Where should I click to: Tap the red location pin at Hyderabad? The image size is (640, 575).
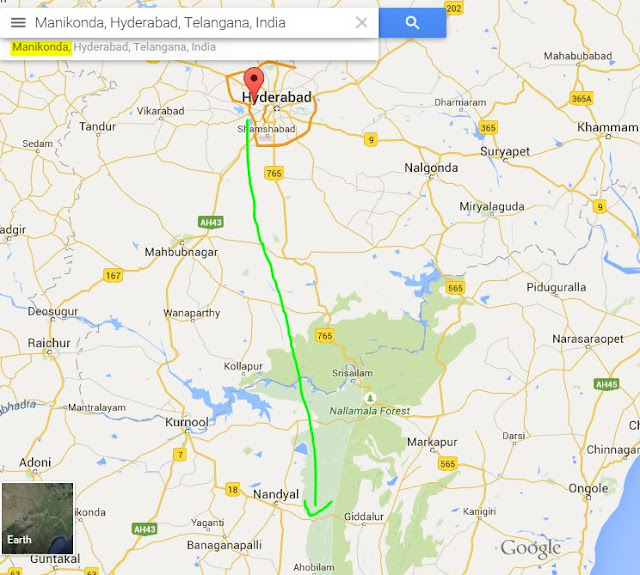[x=254, y=80]
